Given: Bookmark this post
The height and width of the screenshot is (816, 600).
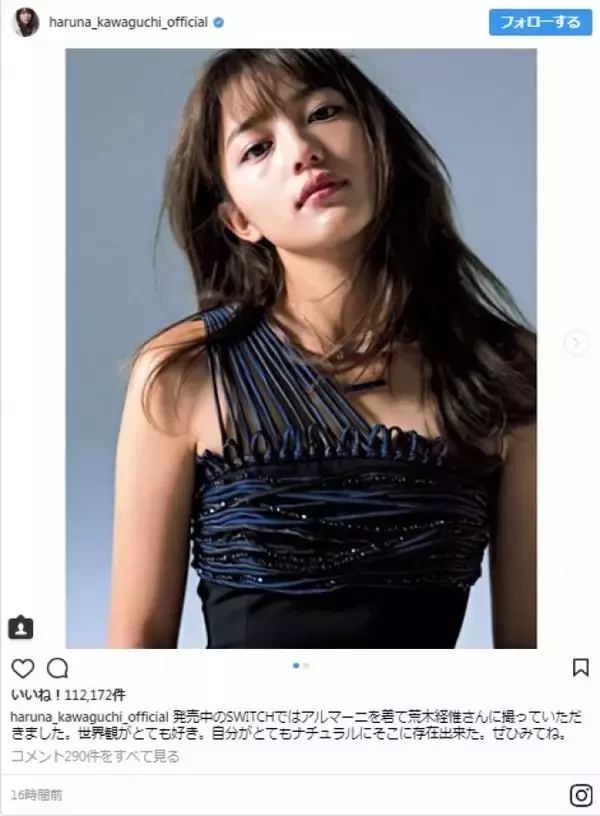Looking at the screenshot, I should [580, 668].
